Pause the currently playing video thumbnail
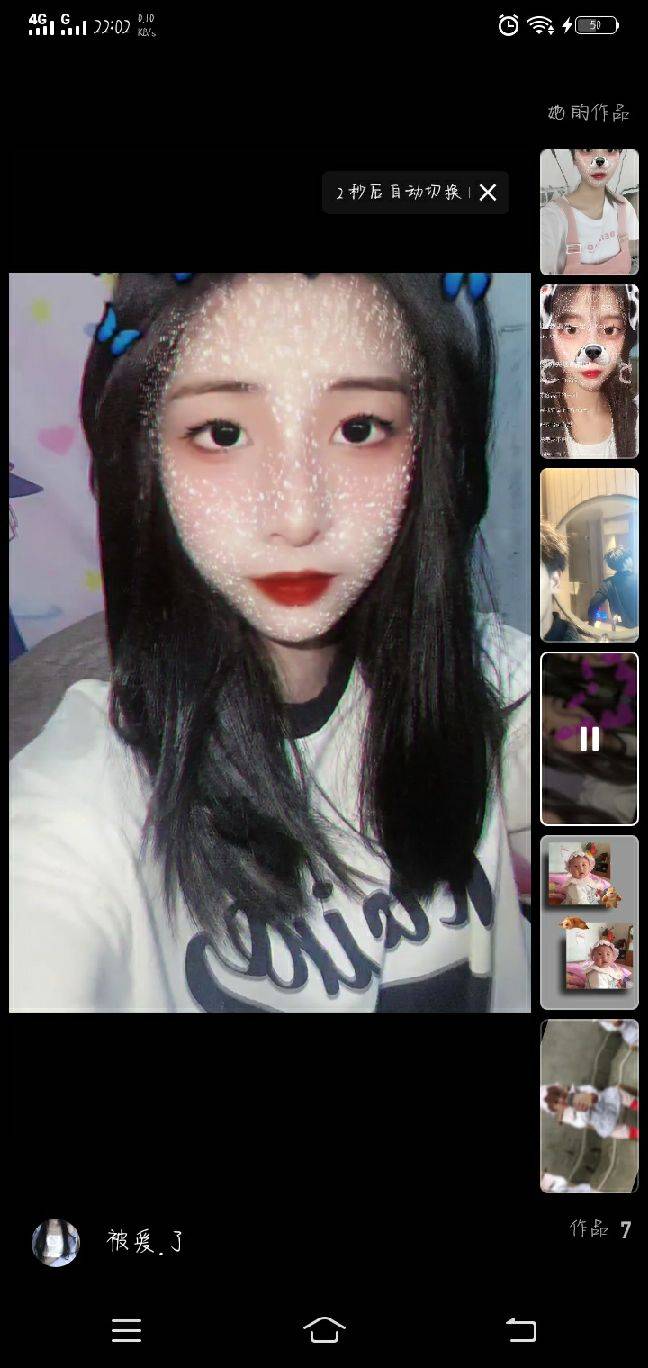Screen dimensions: 648x1368 pos(589,739)
